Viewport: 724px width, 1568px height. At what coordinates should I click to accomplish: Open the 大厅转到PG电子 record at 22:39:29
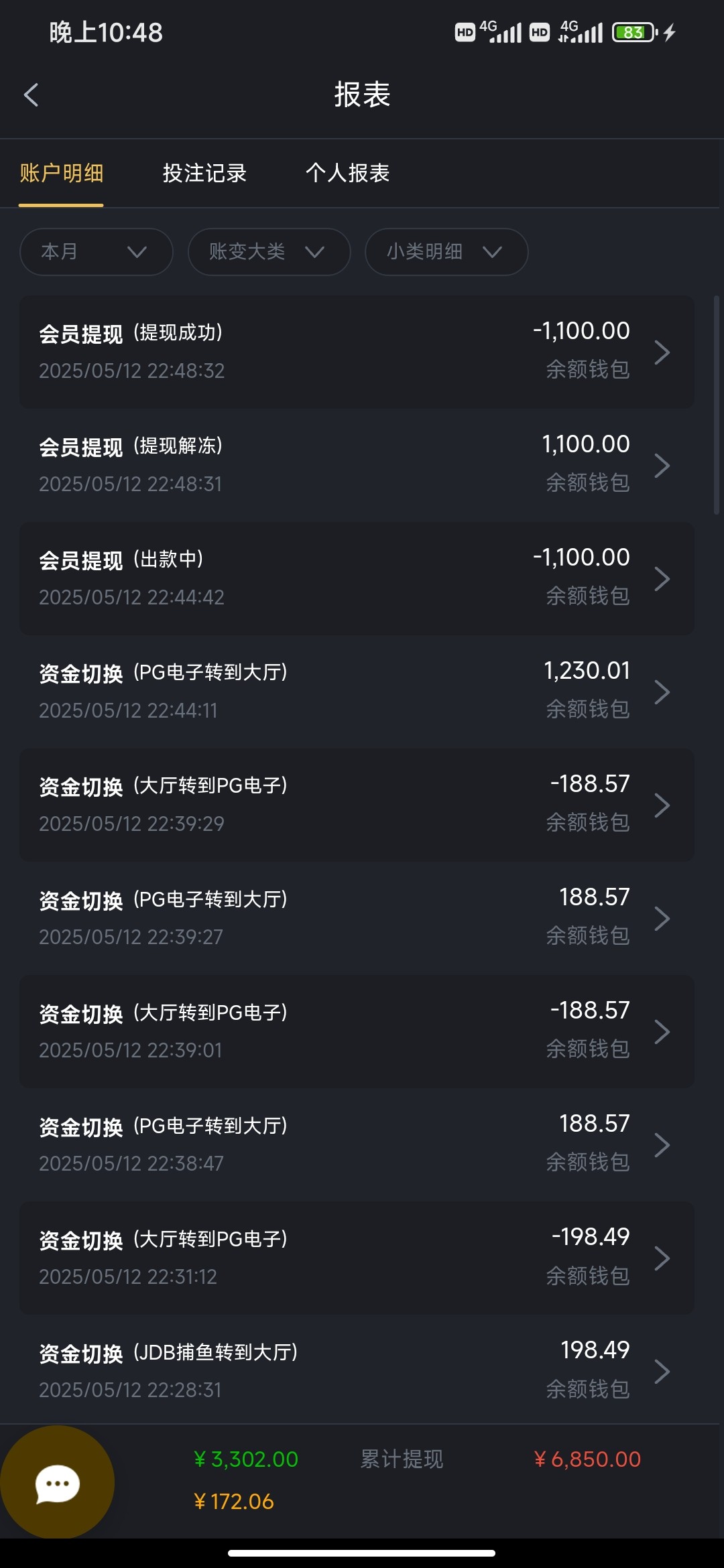tap(357, 805)
